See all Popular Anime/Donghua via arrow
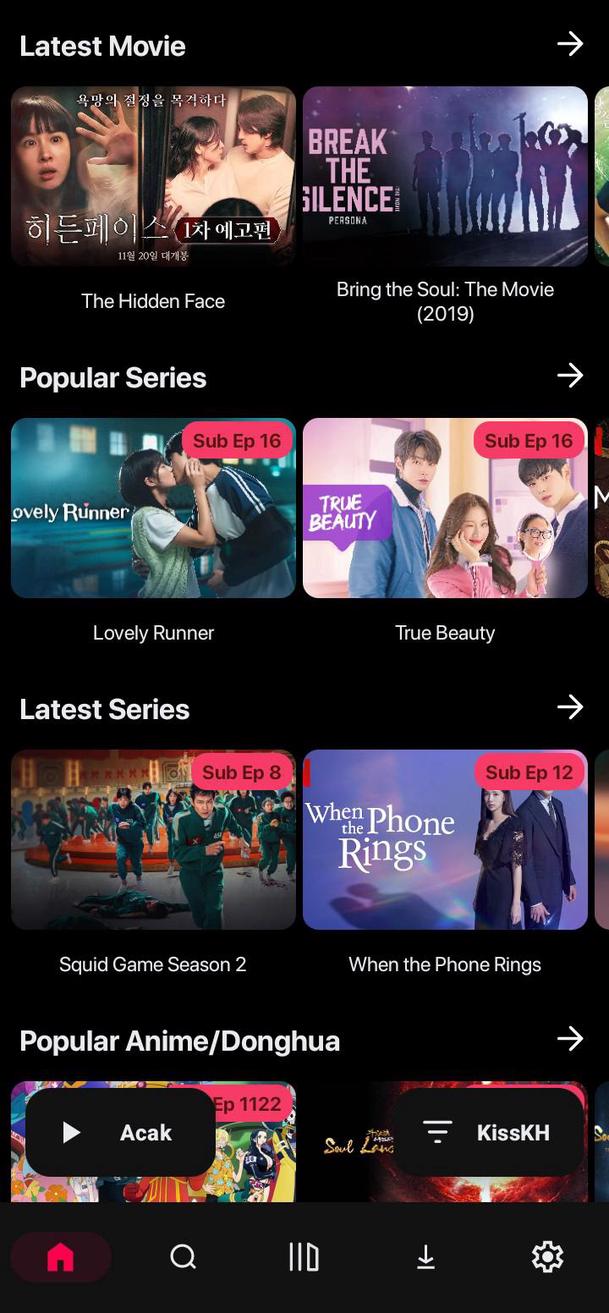 coord(570,1040)
